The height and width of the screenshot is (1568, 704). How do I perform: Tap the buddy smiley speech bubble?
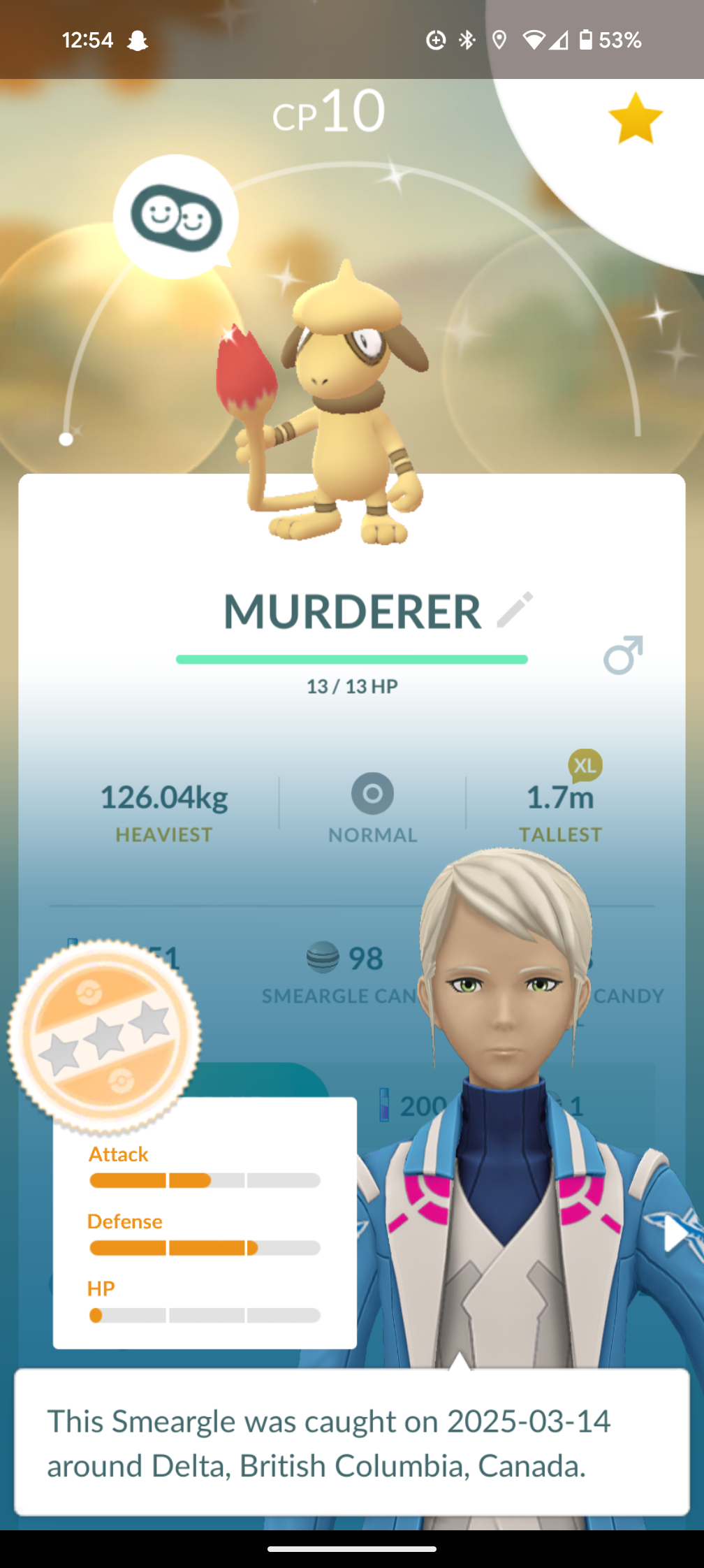[176, 217]
